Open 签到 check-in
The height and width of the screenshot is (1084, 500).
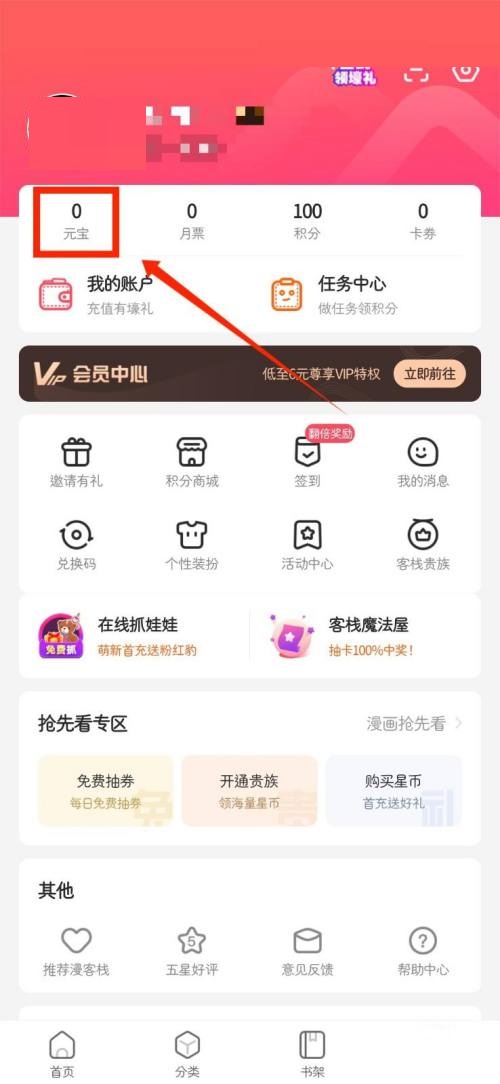(307, 462)
